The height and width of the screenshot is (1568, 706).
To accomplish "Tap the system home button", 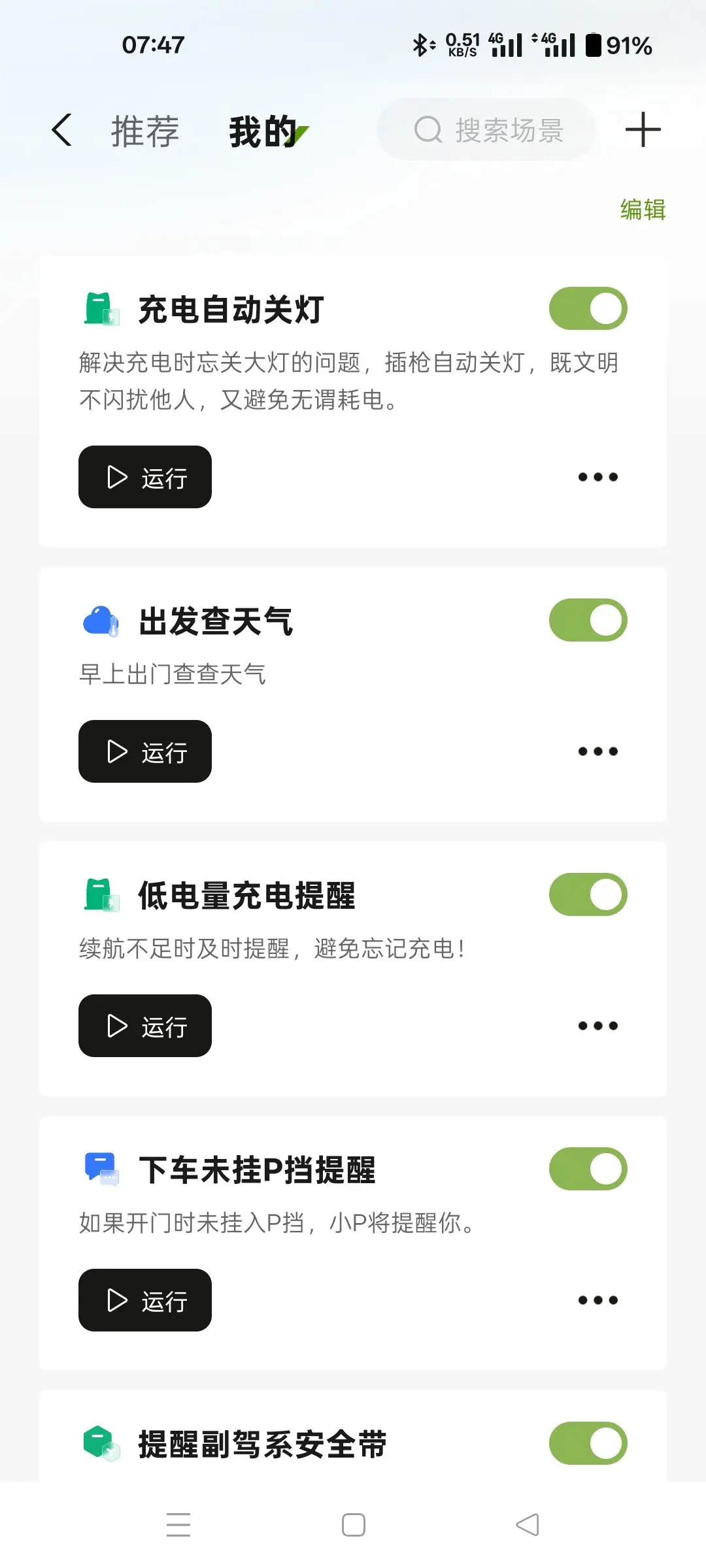I will click(354, 1524).
